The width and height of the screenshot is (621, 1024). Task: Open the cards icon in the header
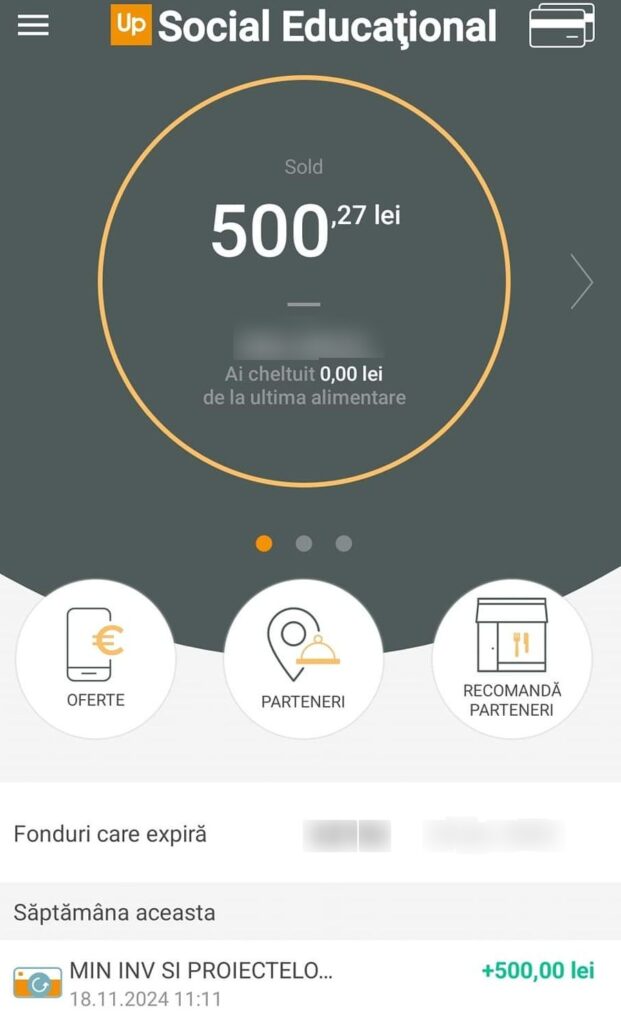coord(561,26)
